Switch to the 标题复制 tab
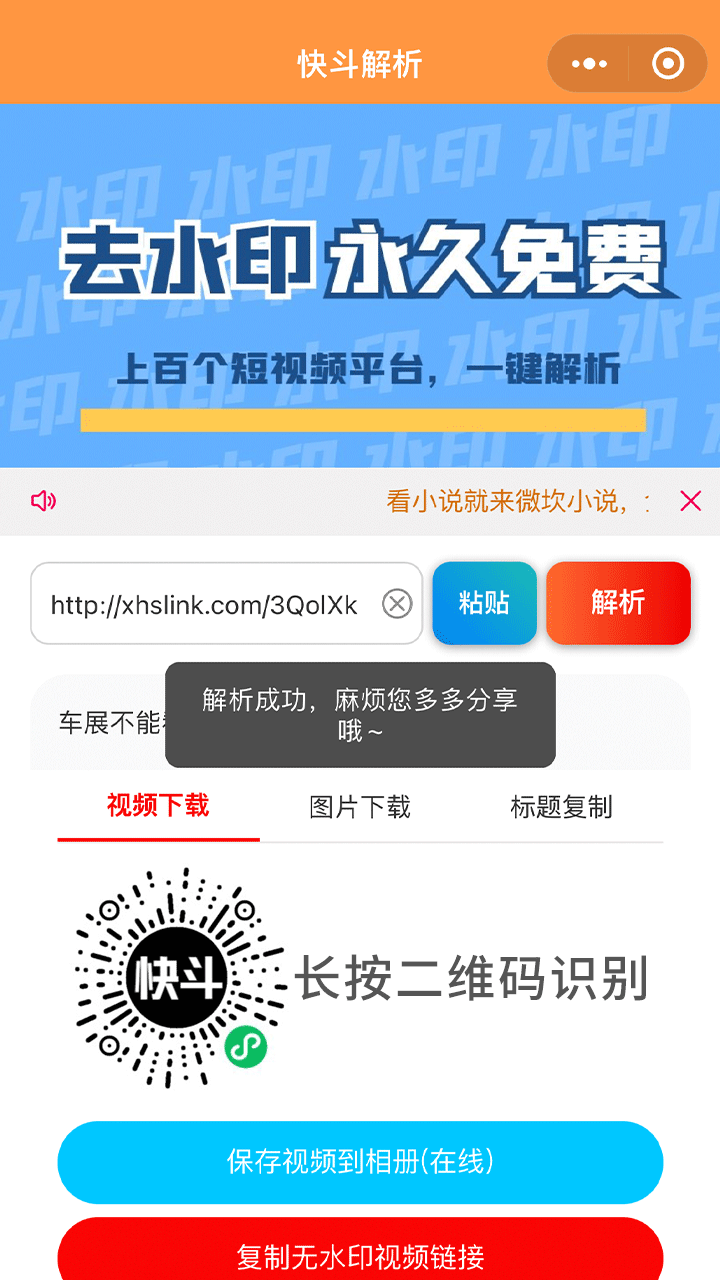The image size is (720, 1280). point(561,807)
